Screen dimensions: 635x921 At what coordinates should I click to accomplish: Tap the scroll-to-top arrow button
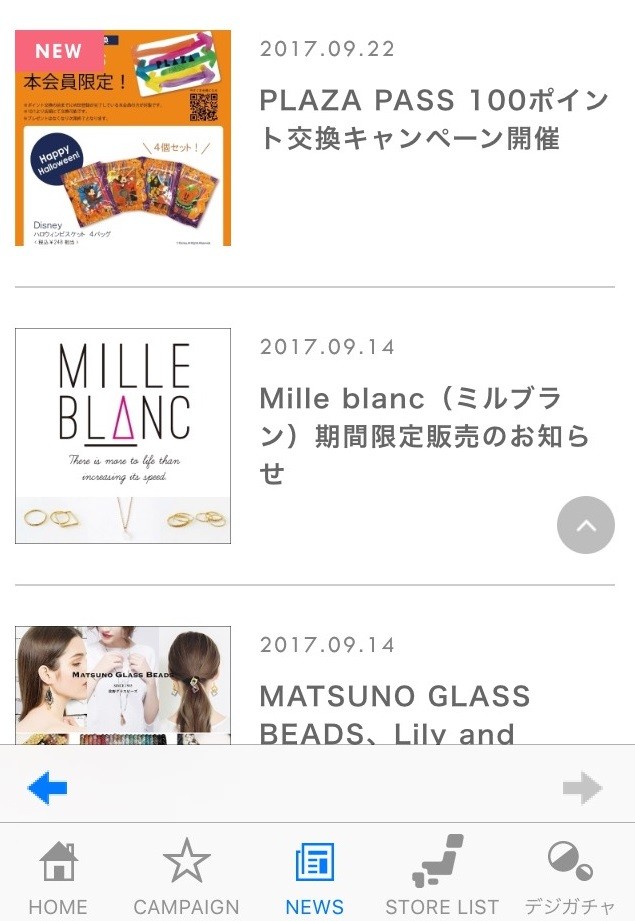[585, 525]
